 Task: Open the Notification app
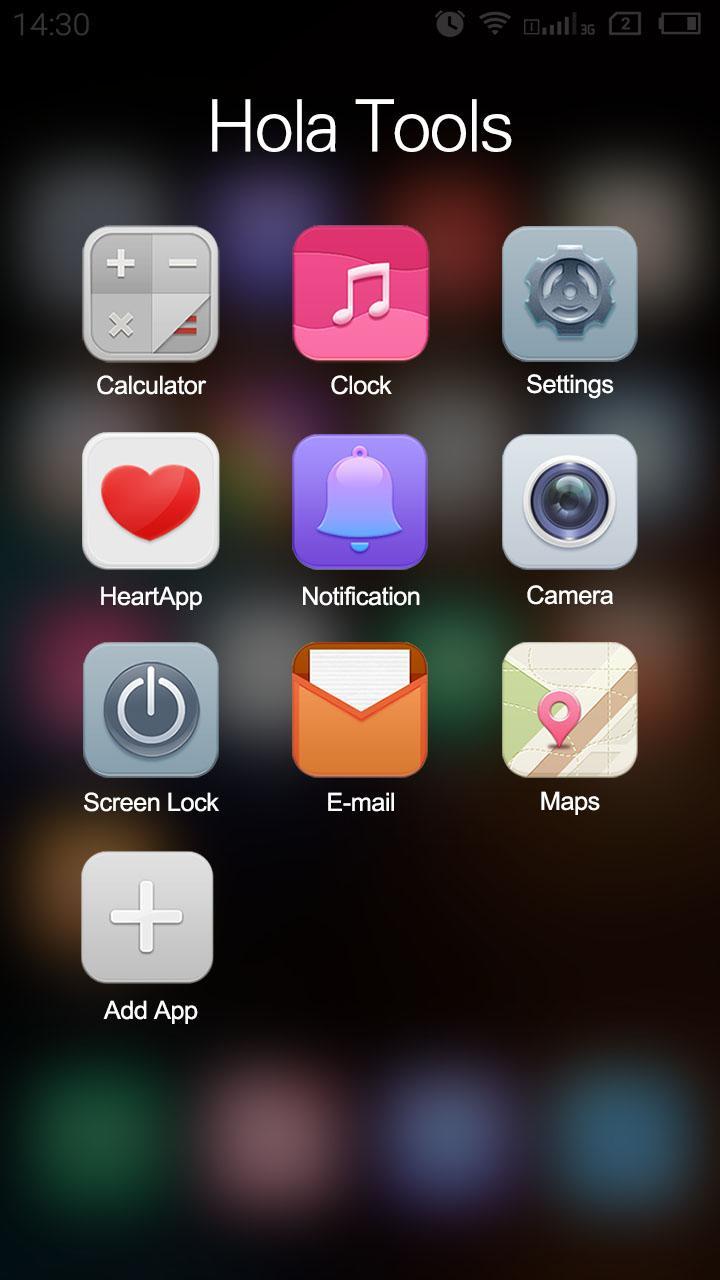pyautogui.click(x=360, y=502)
